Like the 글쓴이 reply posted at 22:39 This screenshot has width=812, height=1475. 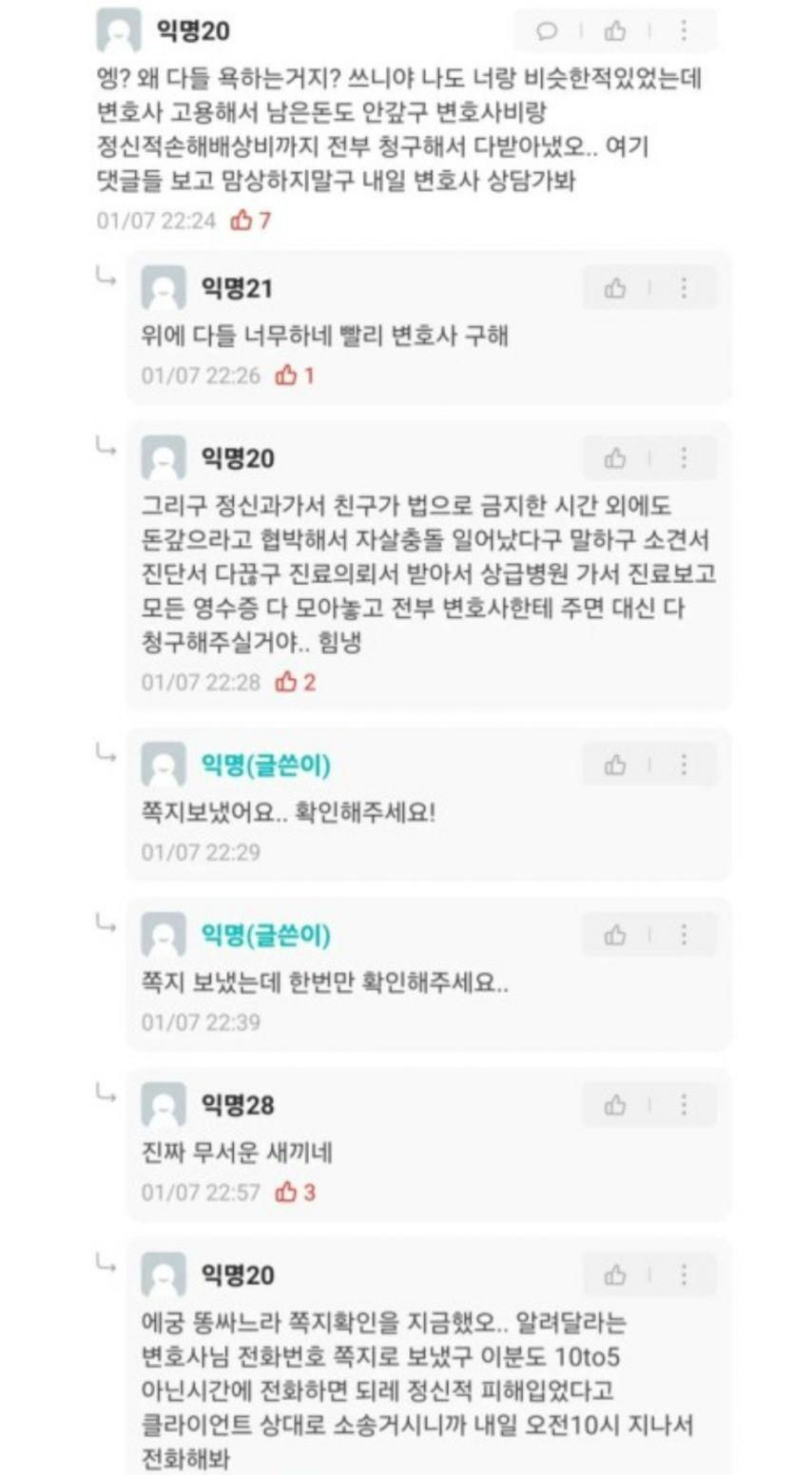pyautogui.click(x=615, y=935)
